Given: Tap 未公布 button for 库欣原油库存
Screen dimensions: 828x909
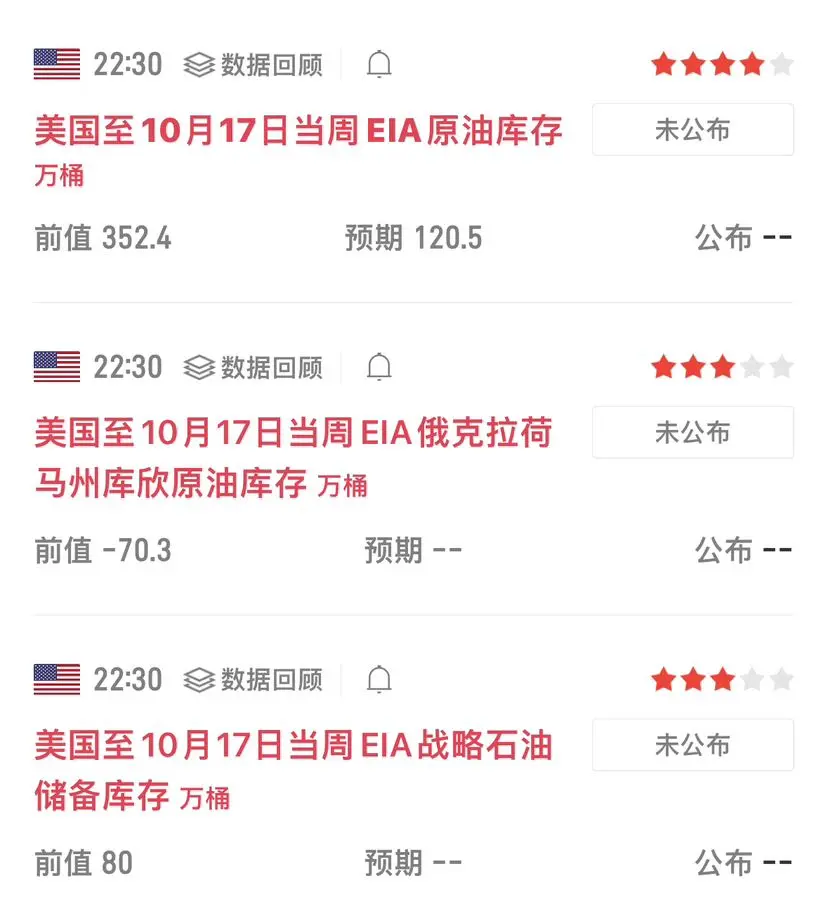Looking at the screenshot, I should pos(692,432).
